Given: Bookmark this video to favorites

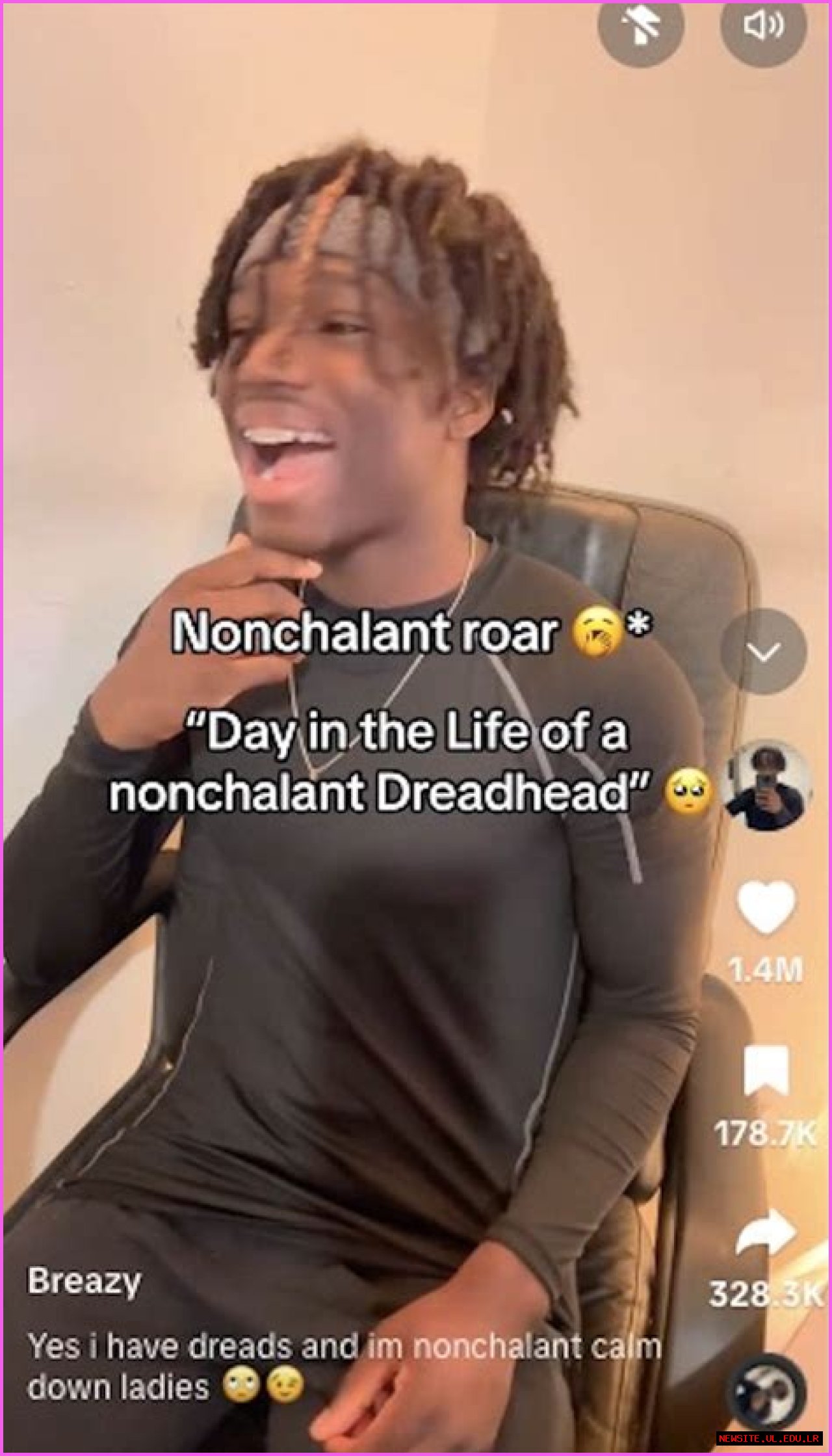Looking at the screenshot, I should tap(767, 1071).
